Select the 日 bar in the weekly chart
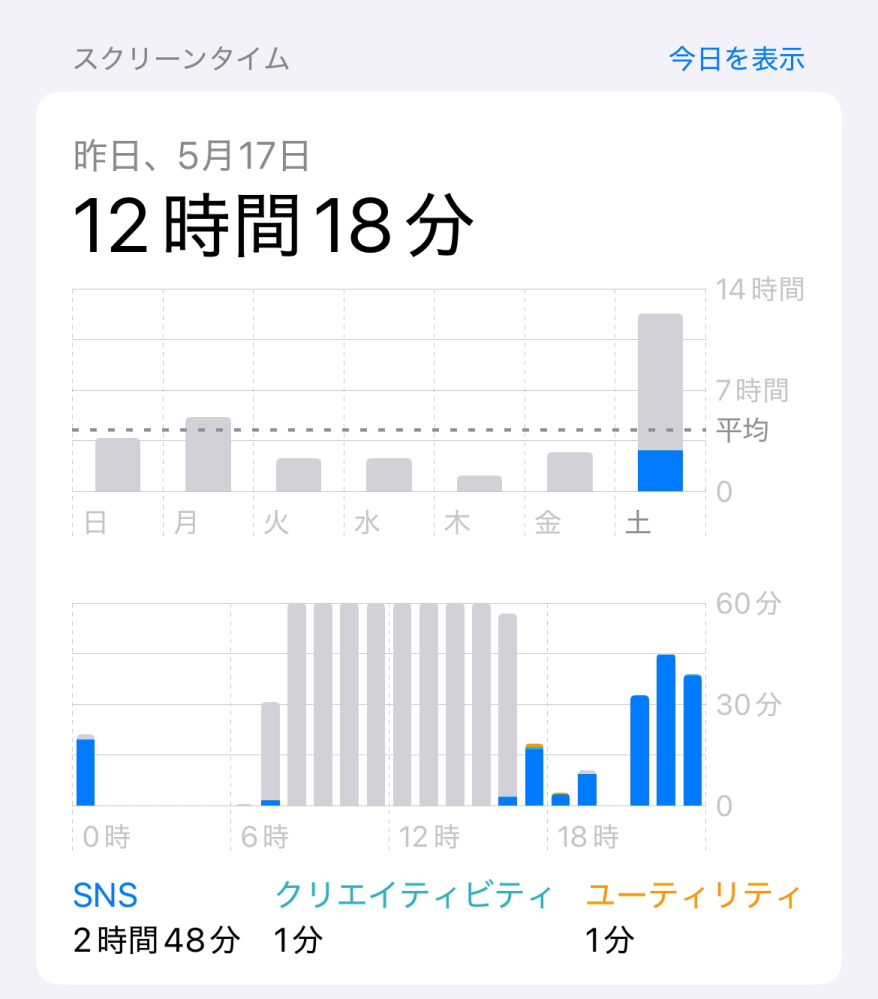The image size is (878, 999). click(118, 465)
